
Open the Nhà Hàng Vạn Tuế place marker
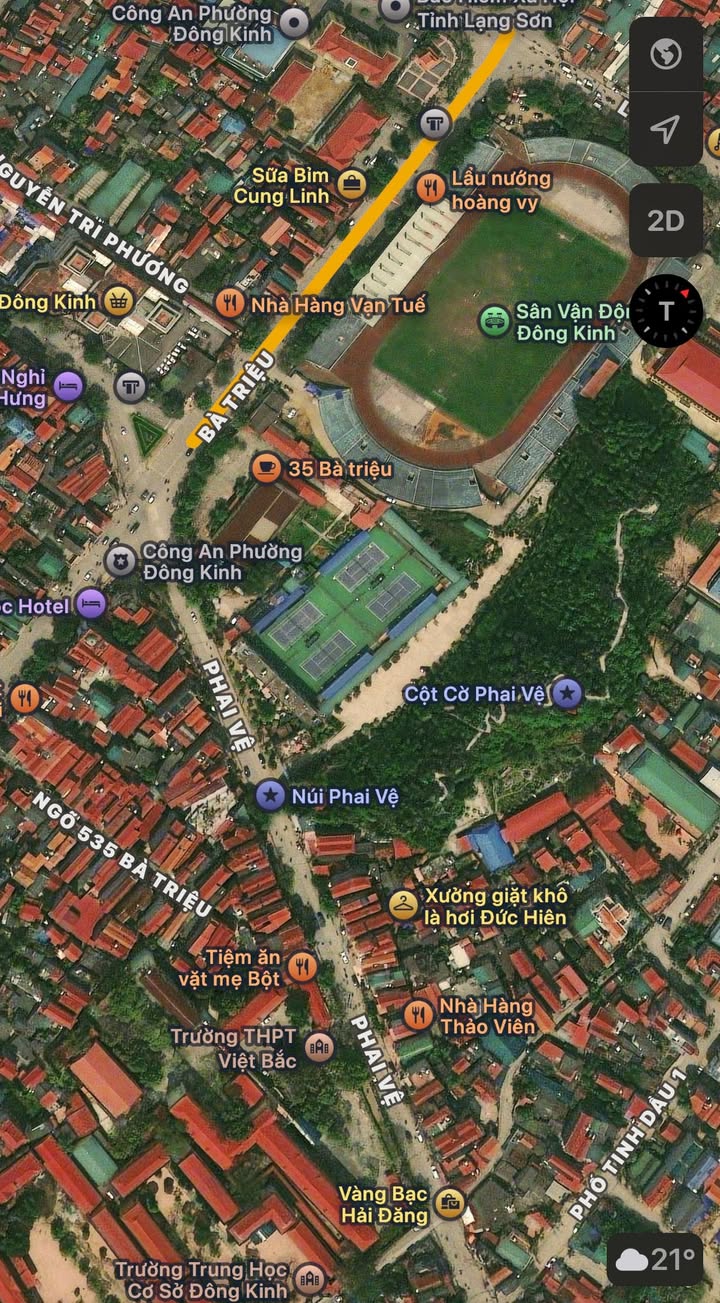pyautogui.click(x=230, y=302)
